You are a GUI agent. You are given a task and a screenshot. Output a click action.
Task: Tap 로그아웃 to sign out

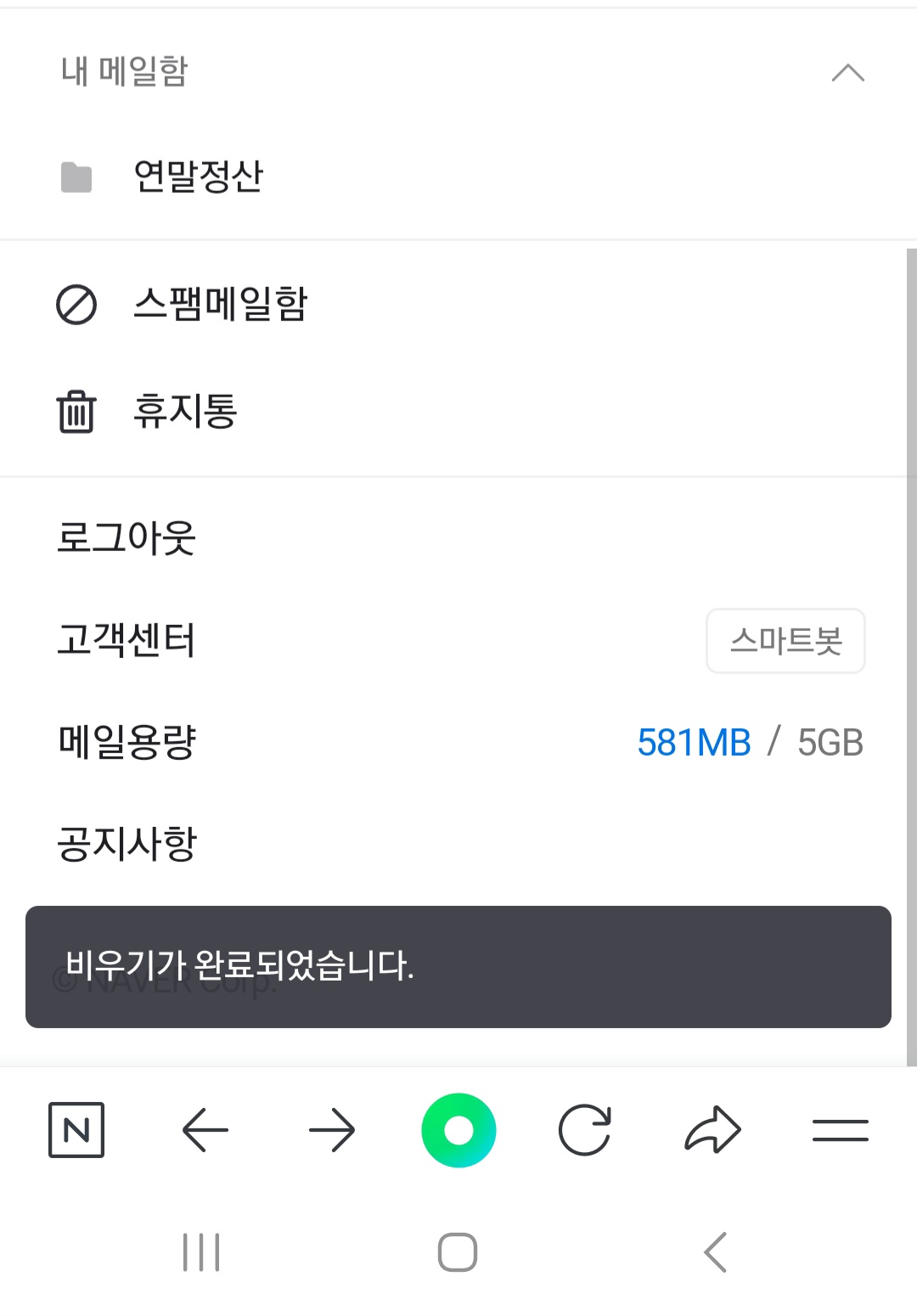(127, 537)
